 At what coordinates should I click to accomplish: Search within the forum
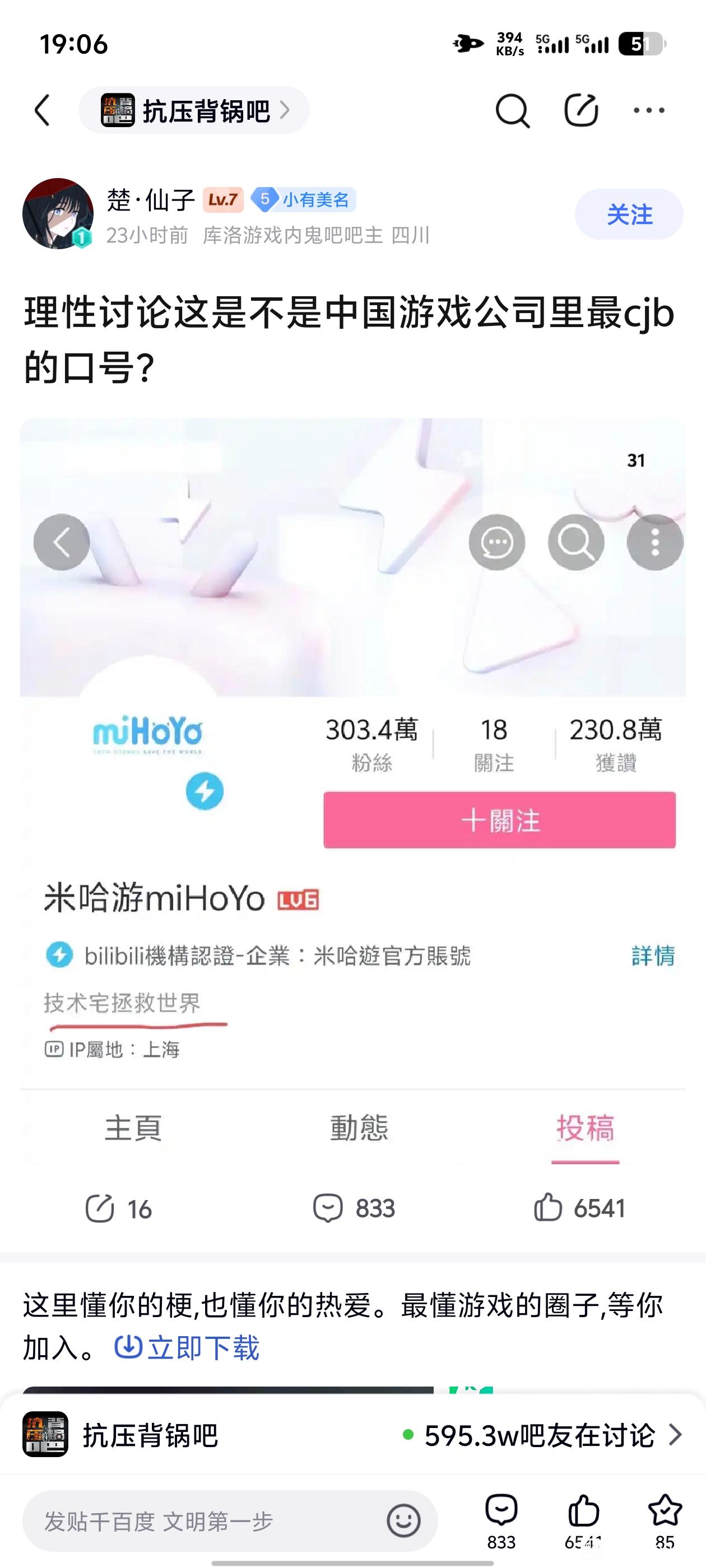512,111
